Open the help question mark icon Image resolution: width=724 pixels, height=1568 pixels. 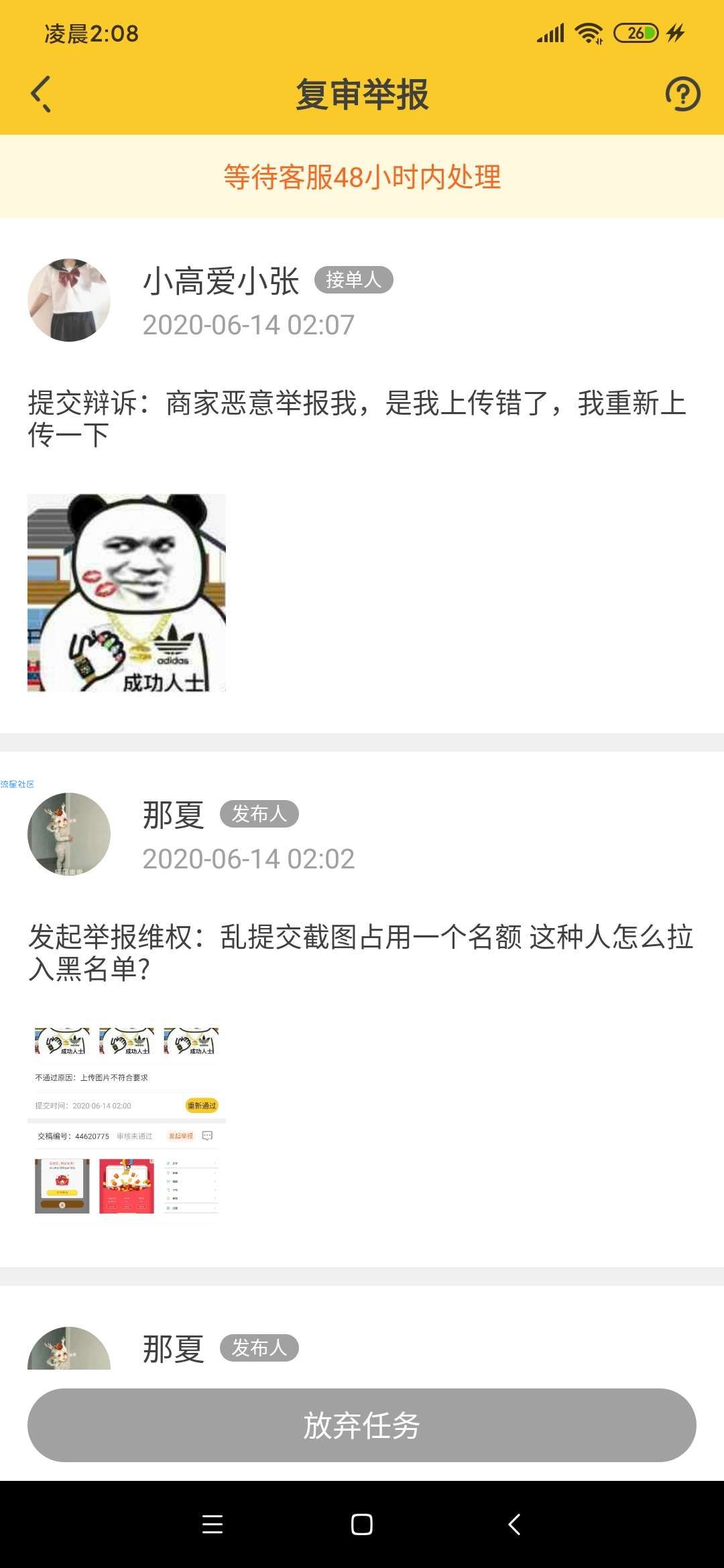click(x=682, y=94)
